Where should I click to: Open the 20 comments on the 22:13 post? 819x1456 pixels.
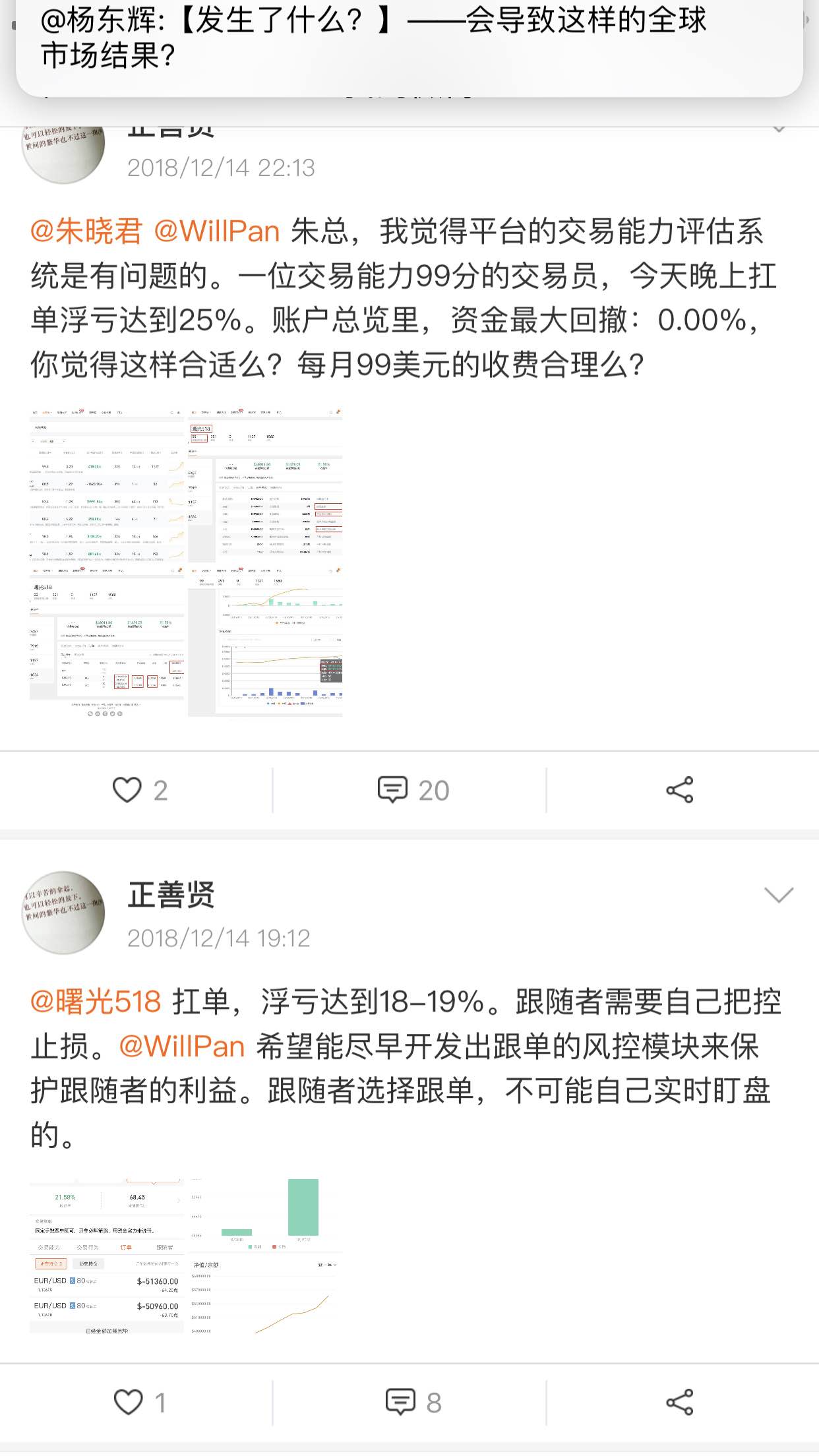413,790
